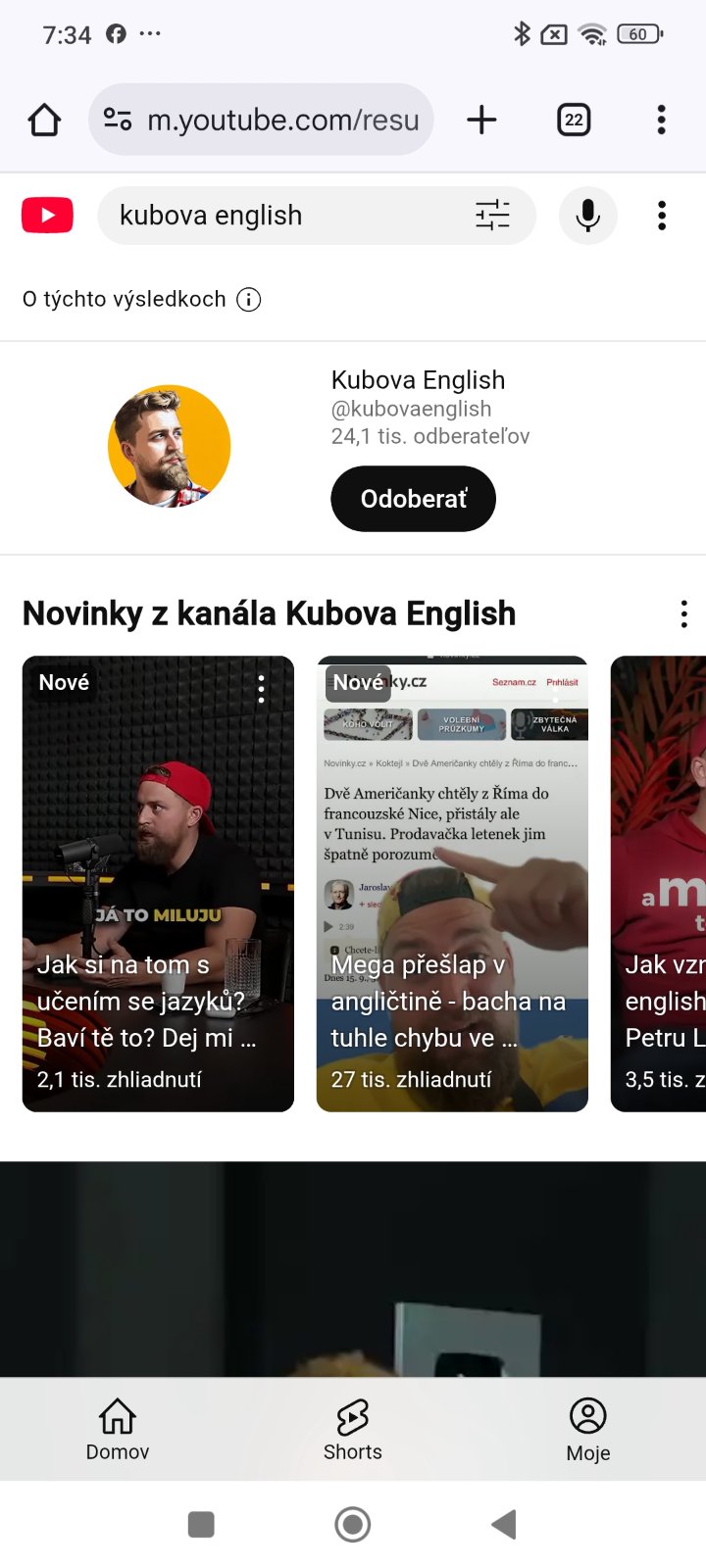
Task: Subscribe with the Odoberať button
Action: point(413,499)
